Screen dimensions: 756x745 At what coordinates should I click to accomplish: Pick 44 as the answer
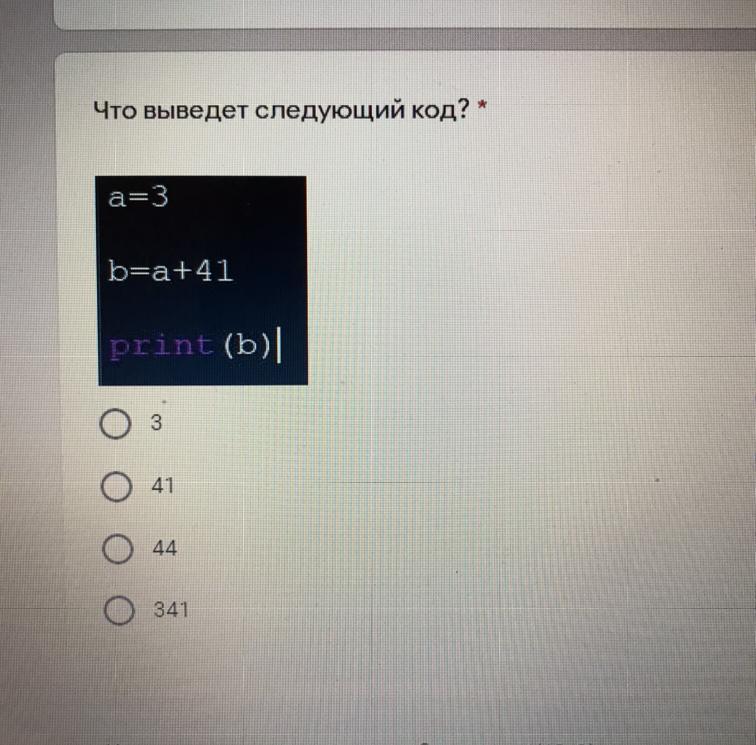point(118,549)
